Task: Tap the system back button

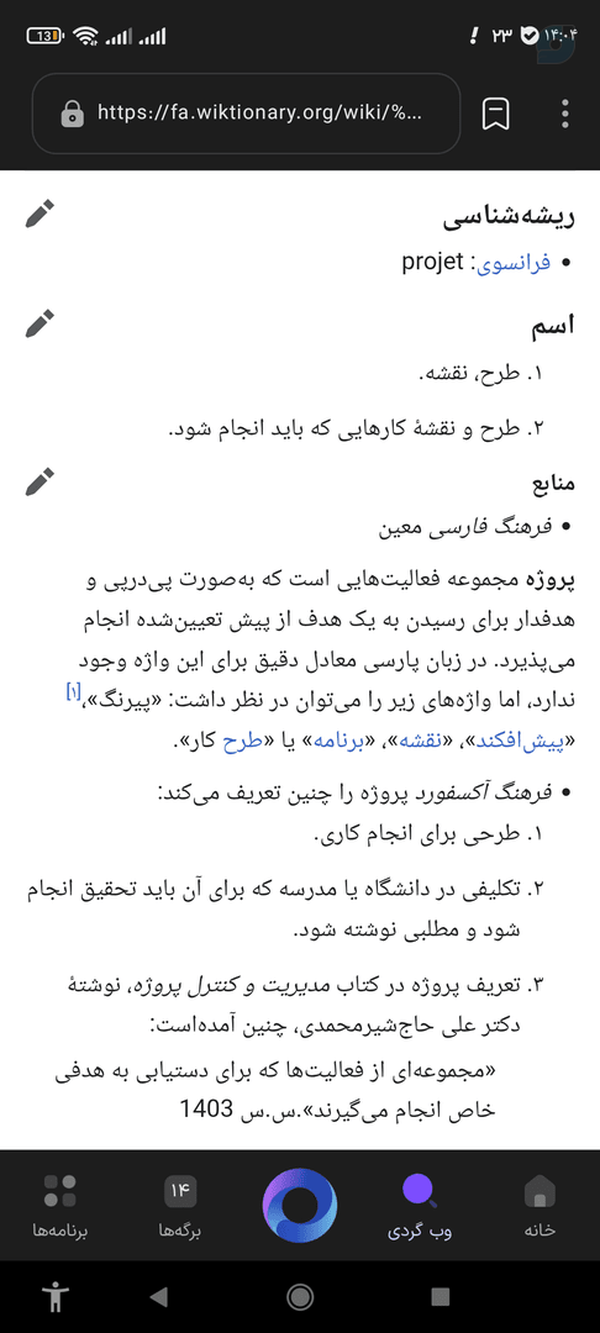Action: (x=158, y=1297)
